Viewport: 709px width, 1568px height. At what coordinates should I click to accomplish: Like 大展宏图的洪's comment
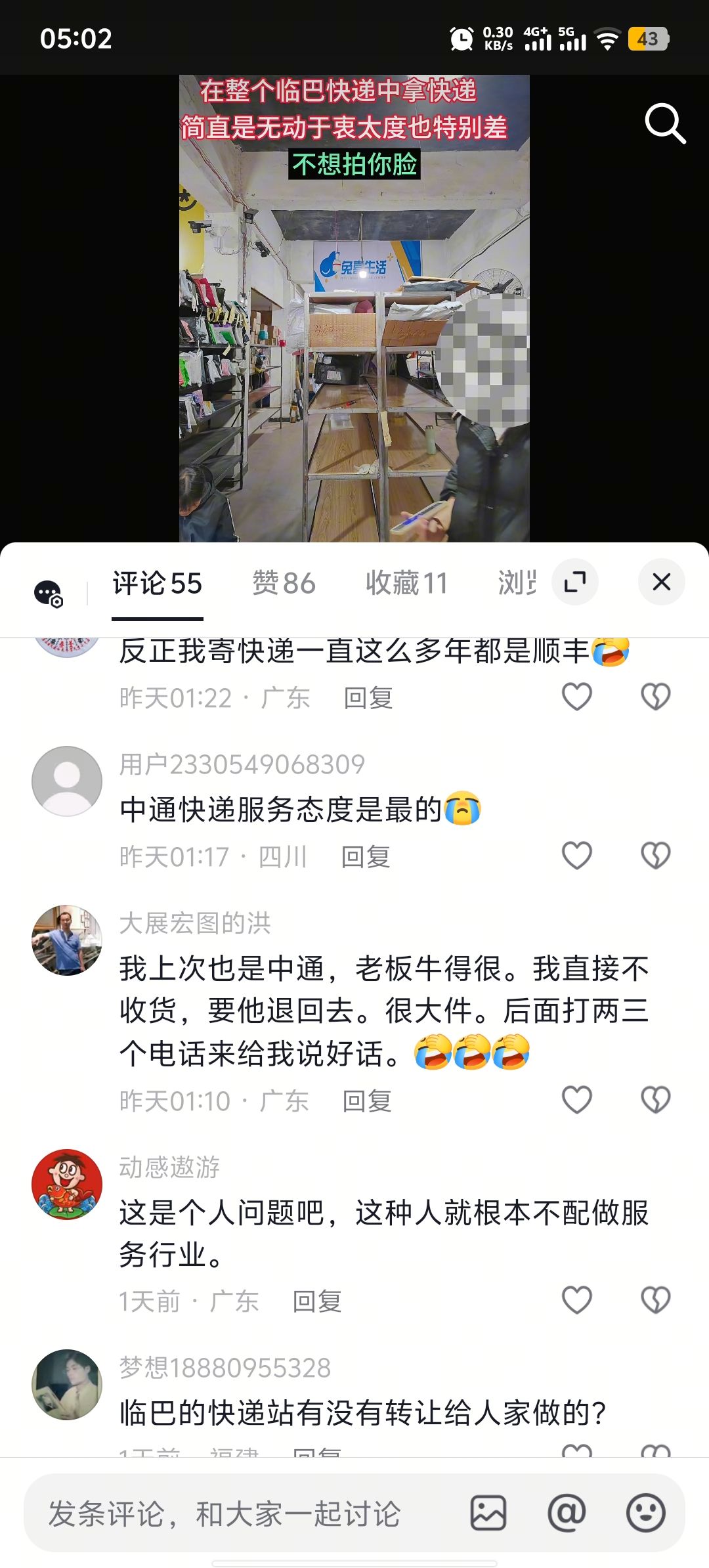(x=577, y=1100)
